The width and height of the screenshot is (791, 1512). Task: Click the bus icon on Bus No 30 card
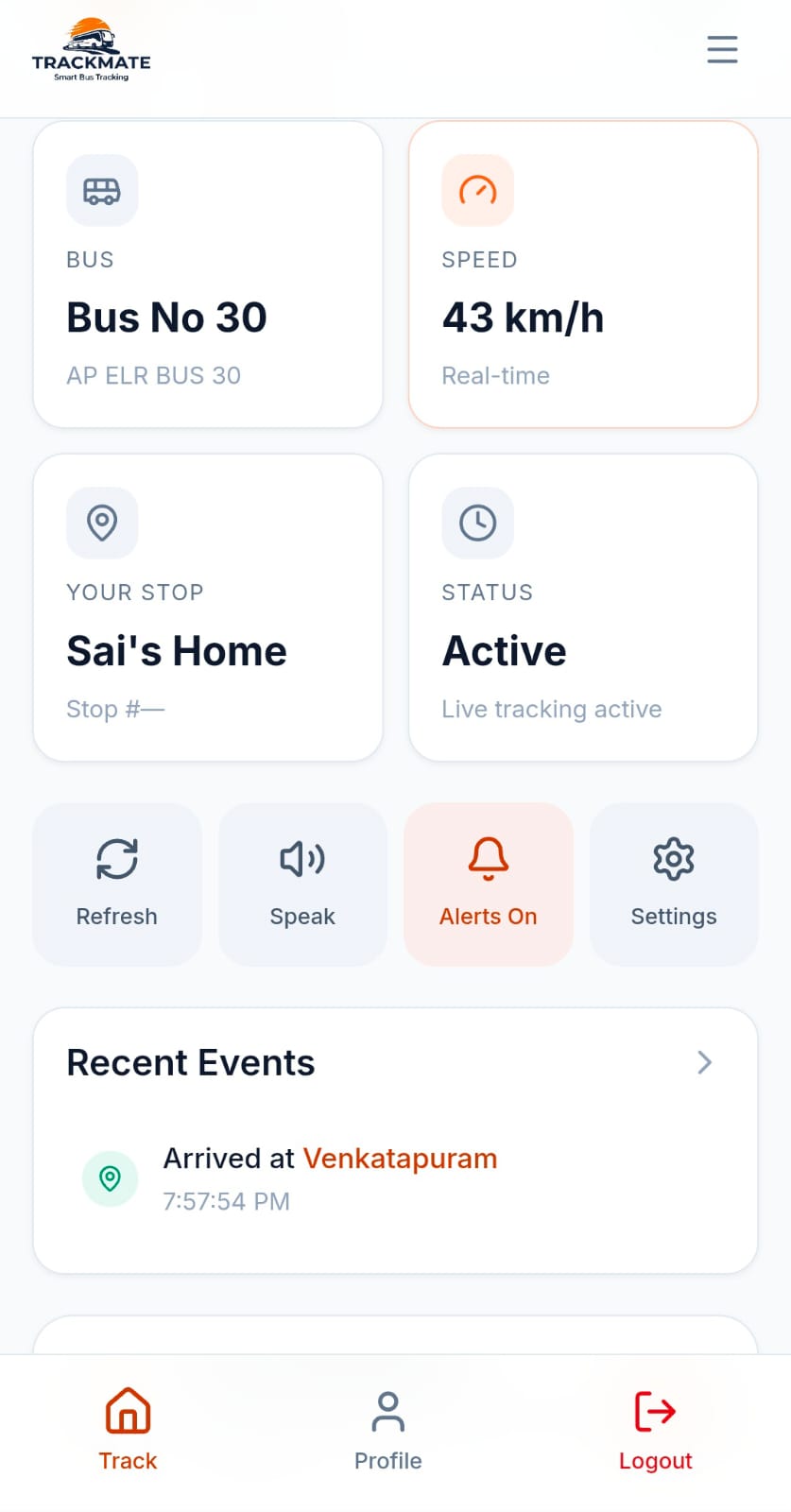click(101, 190)
